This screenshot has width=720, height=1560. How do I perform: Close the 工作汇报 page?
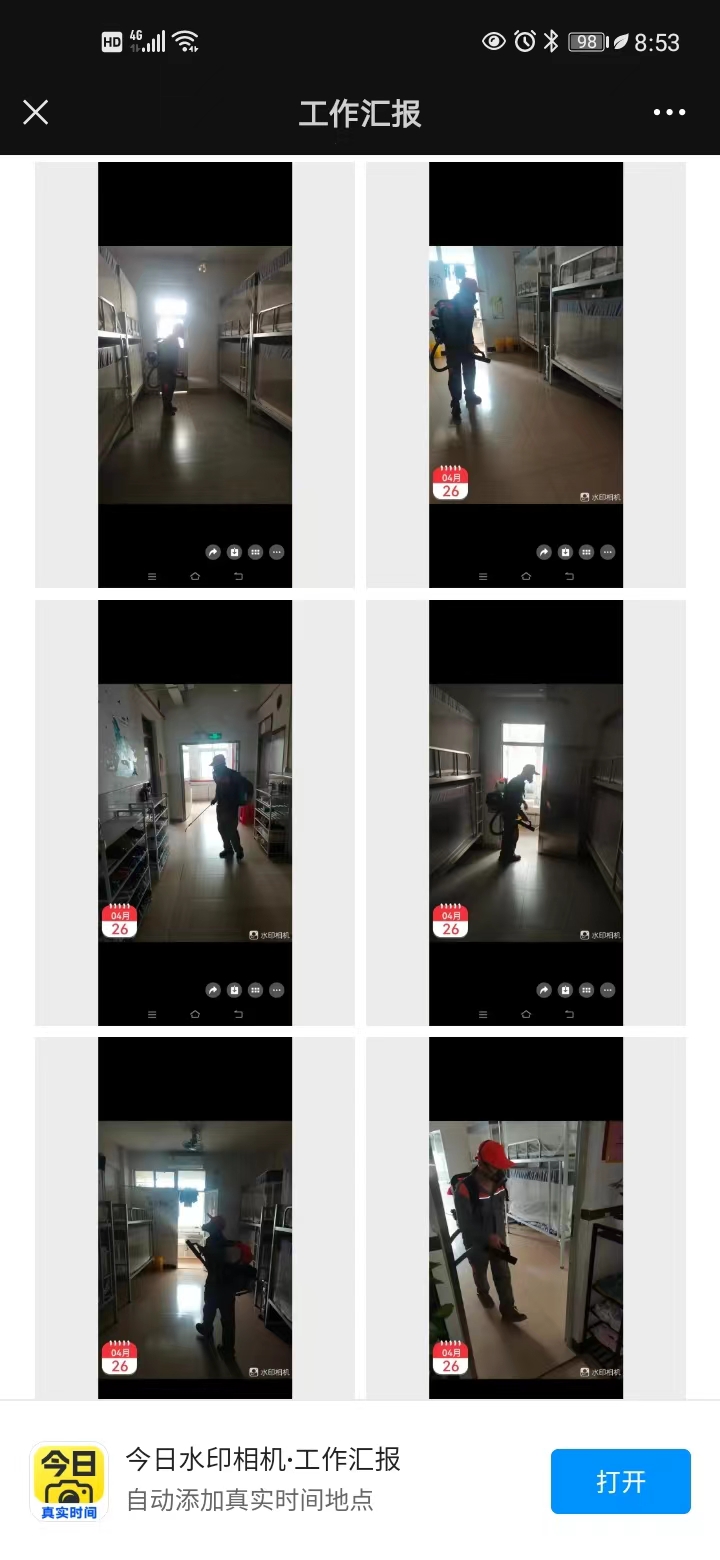[36, 112]
